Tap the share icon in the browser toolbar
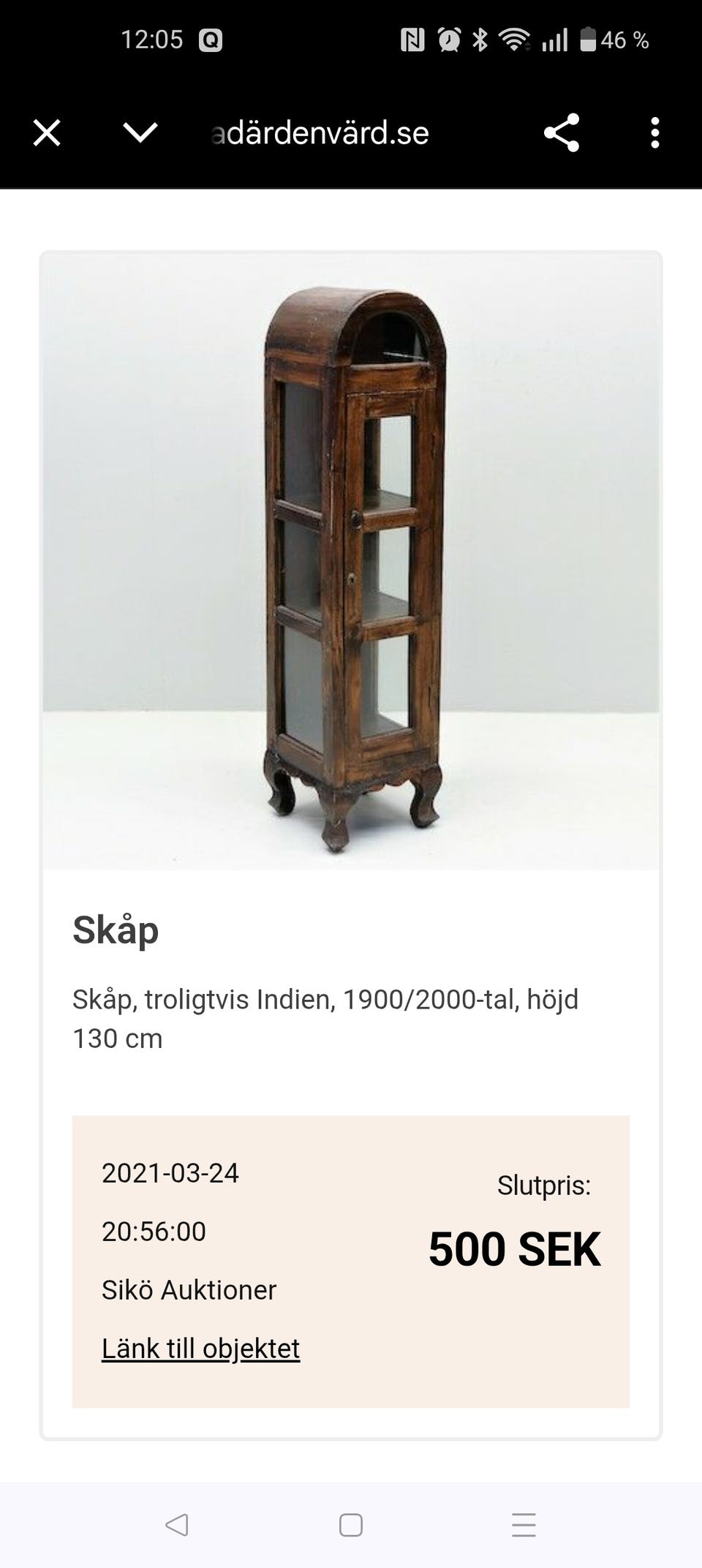This screenshot has width=702, height=1568. click(562, 132)
